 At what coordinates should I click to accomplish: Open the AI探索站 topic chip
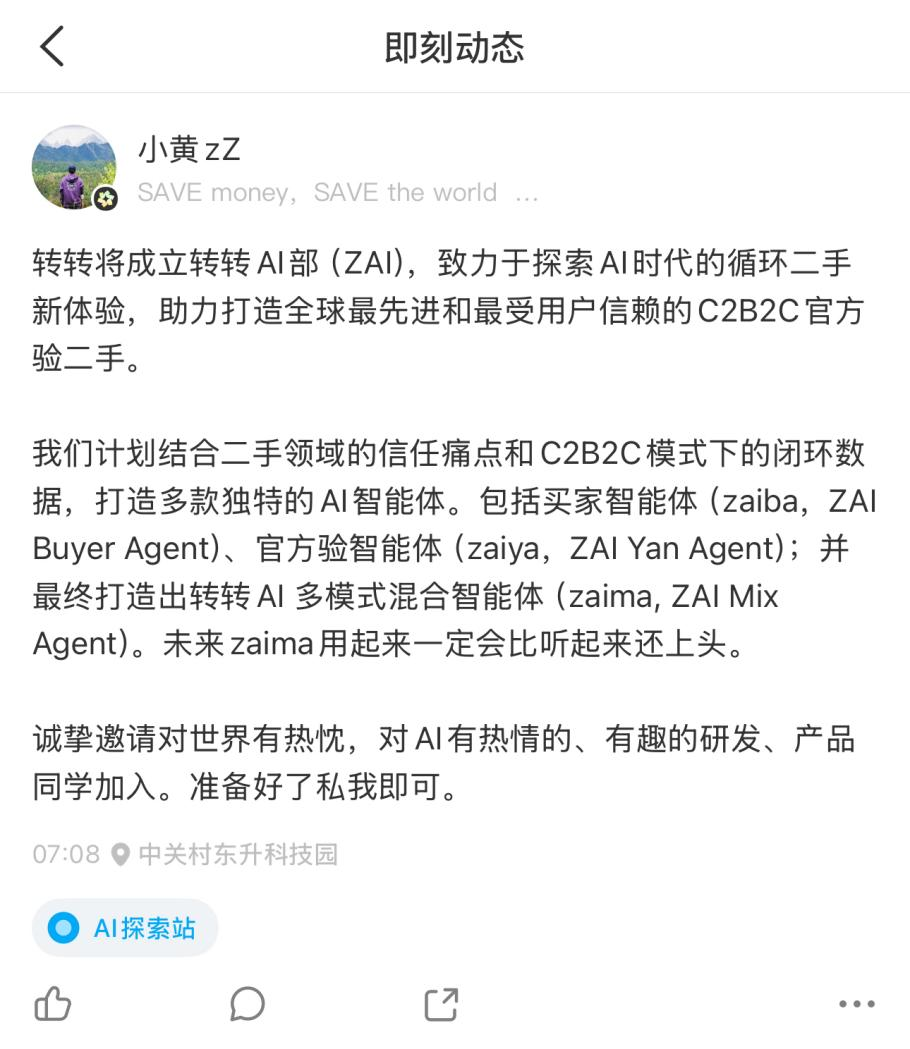125,928
